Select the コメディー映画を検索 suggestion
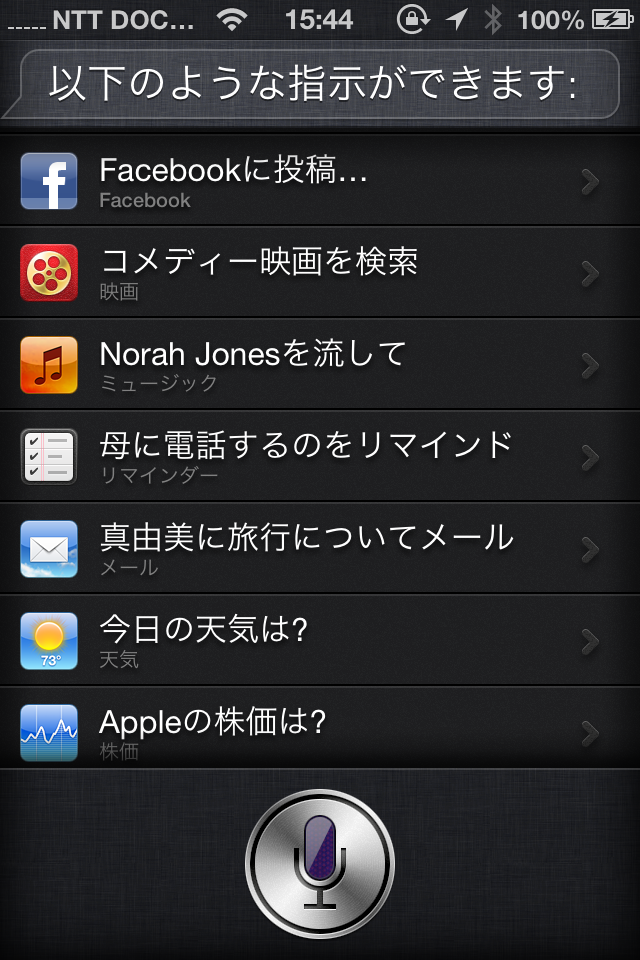Screen dimensions: 640x960 pyautogui.click(x=320, y=273)
